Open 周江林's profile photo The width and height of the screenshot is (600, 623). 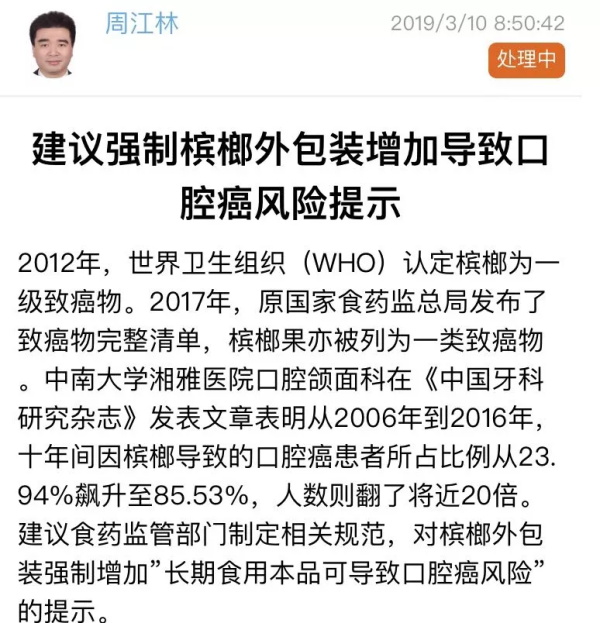[52, 42]
